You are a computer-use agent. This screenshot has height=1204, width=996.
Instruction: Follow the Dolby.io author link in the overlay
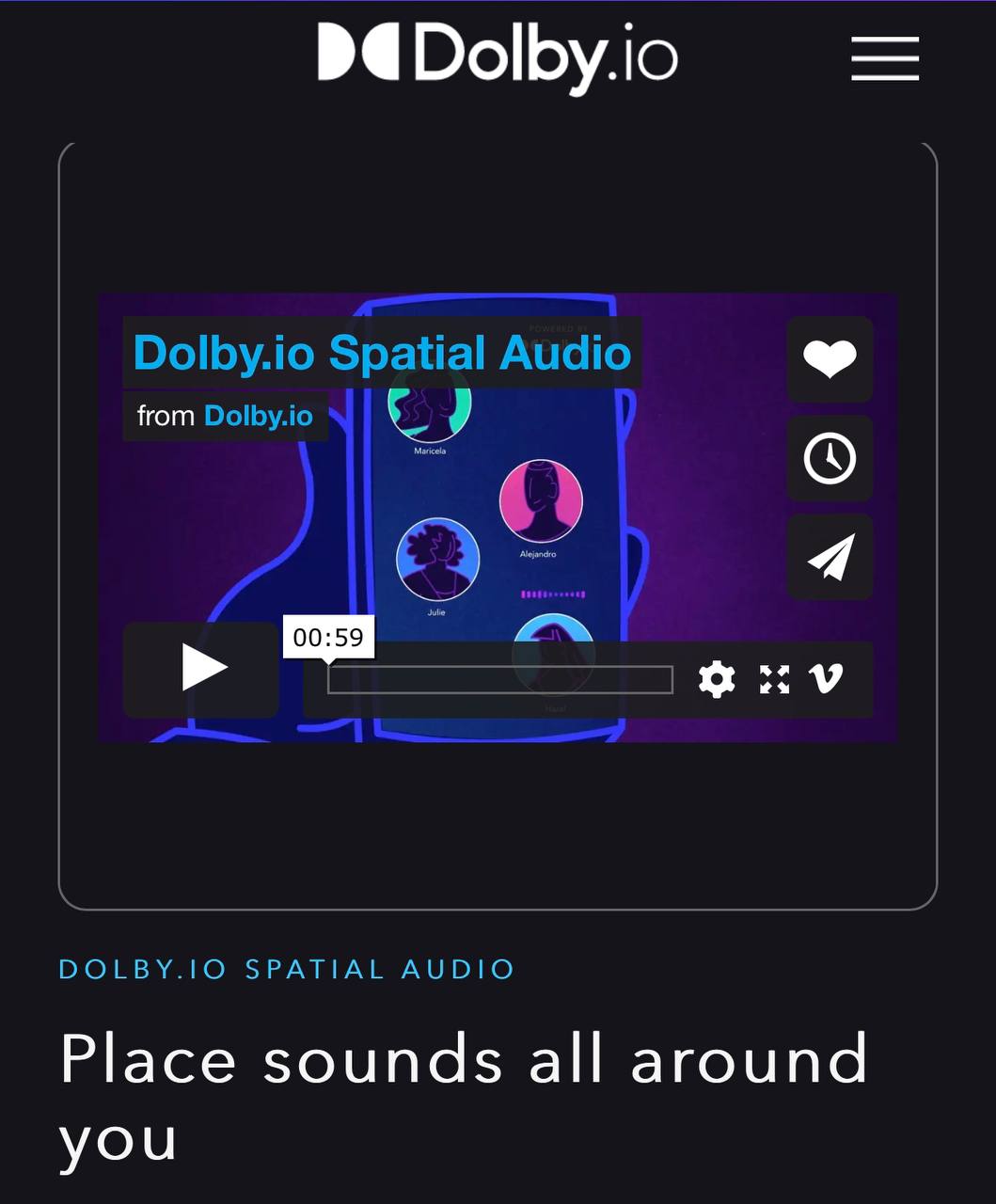click(x=258, y=416)
